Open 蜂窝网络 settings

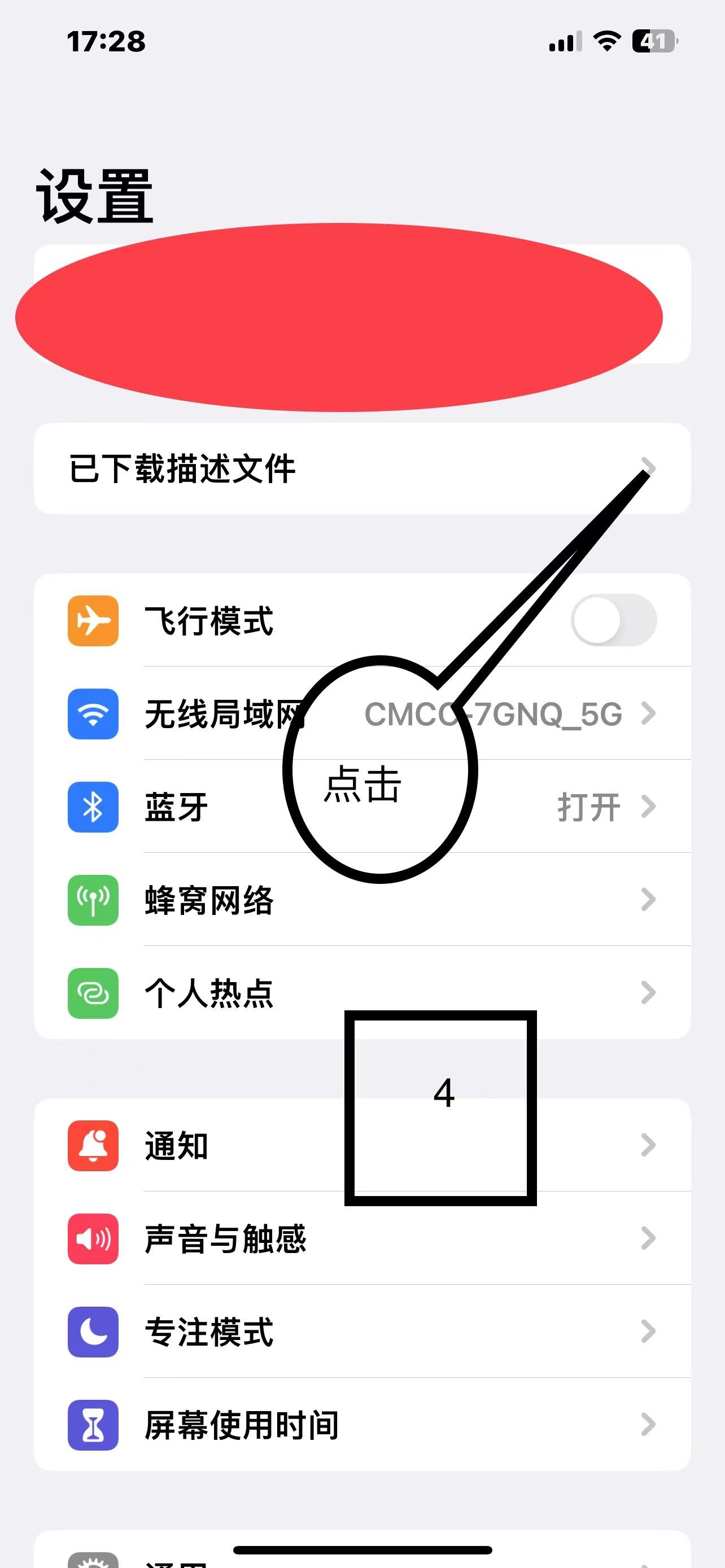click(x=209, y=900)
